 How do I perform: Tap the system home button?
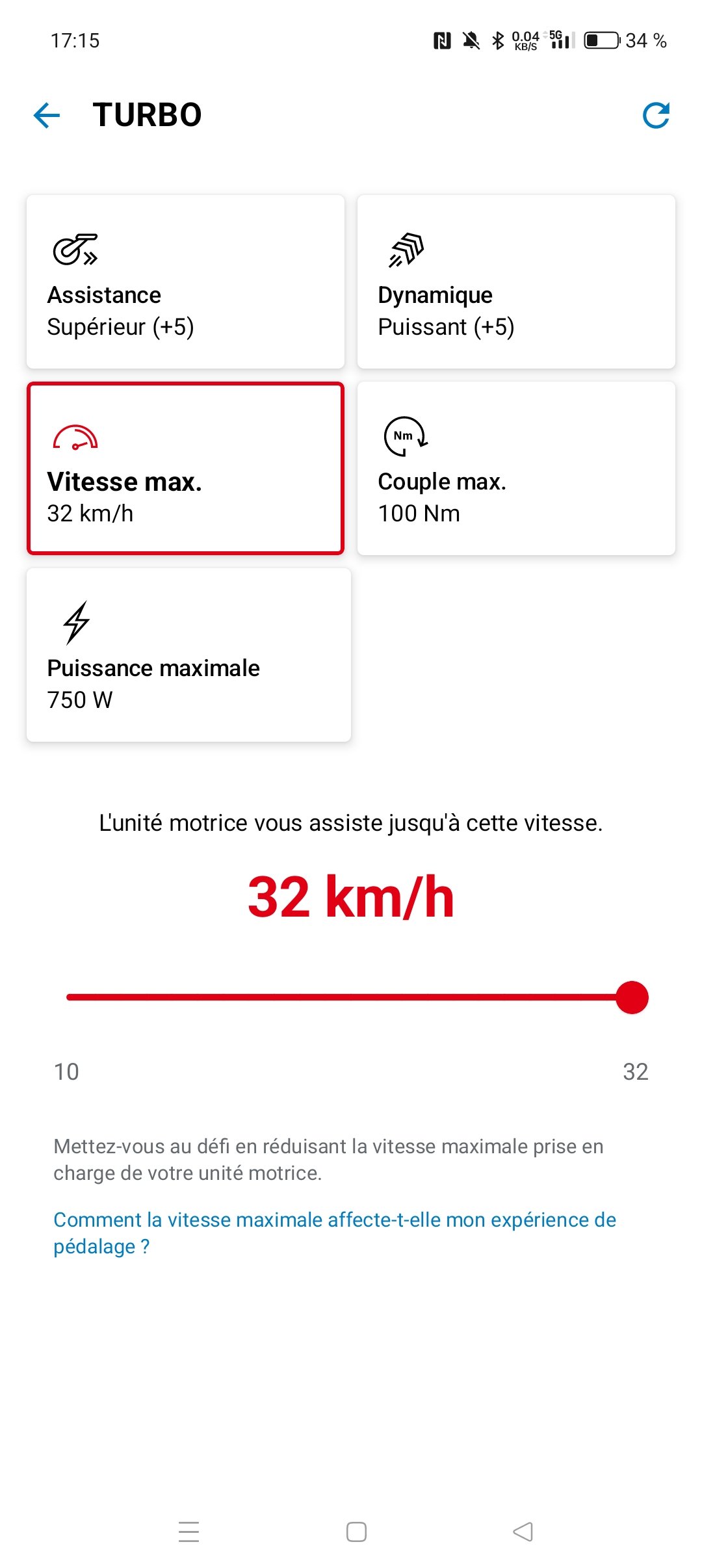pyautogui.click(x=356, y=1532)
